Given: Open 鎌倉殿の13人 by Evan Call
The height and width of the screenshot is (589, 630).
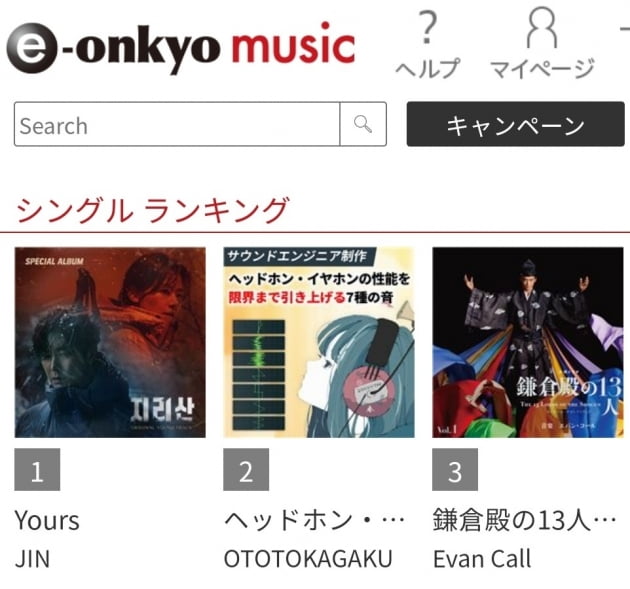Looking at the screenshot, I should point(527,342).
